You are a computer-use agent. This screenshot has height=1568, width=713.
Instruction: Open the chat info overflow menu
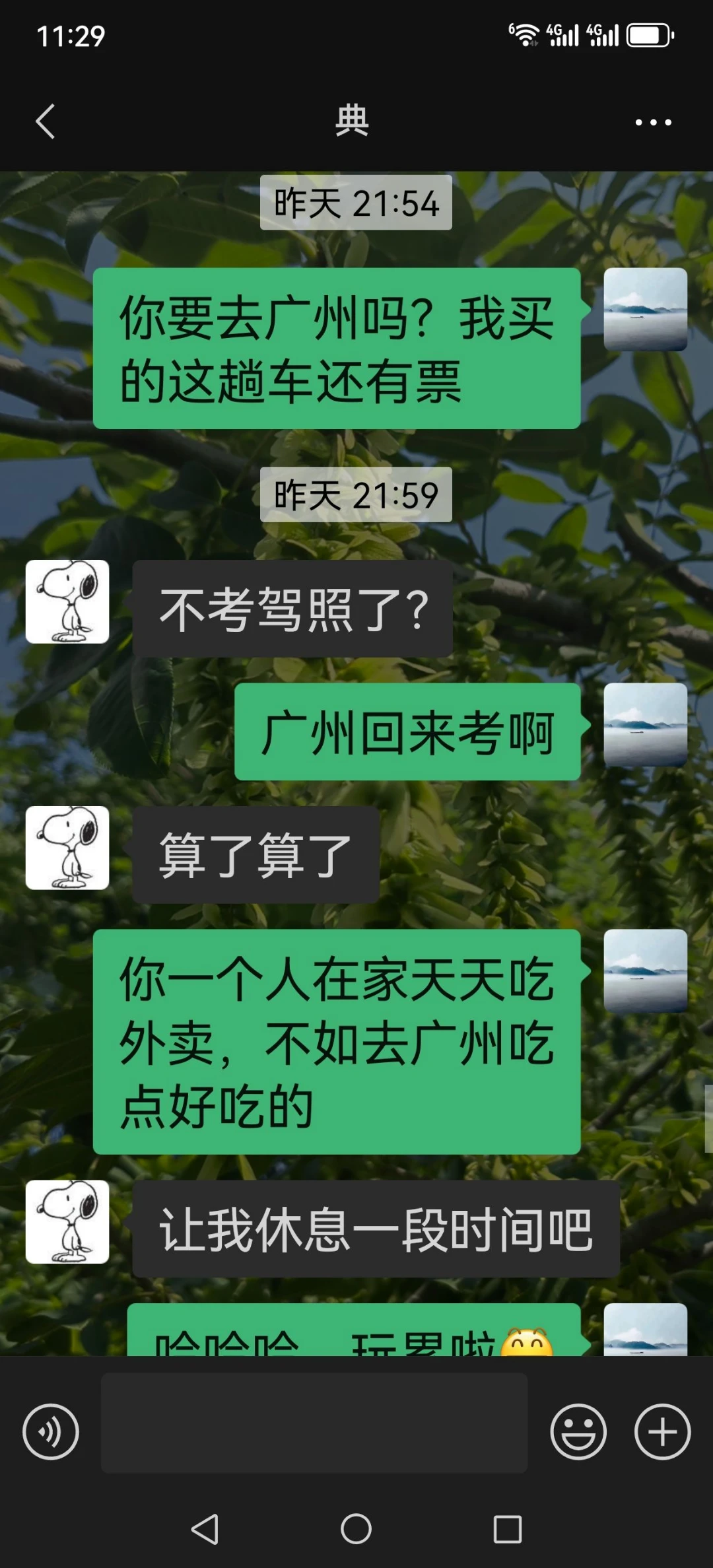[x=653, y=122]
